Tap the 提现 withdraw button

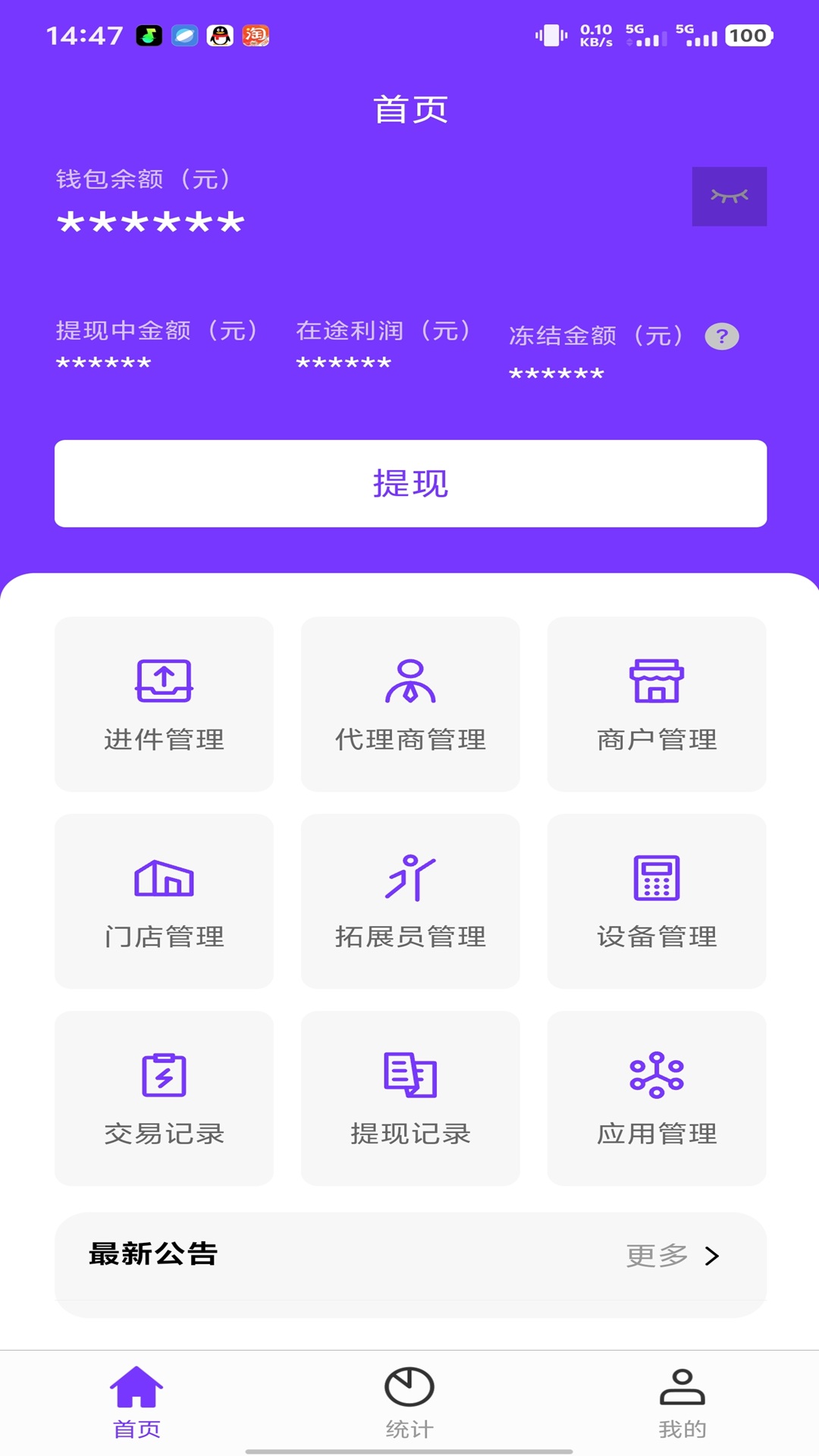tap(410, 484)
